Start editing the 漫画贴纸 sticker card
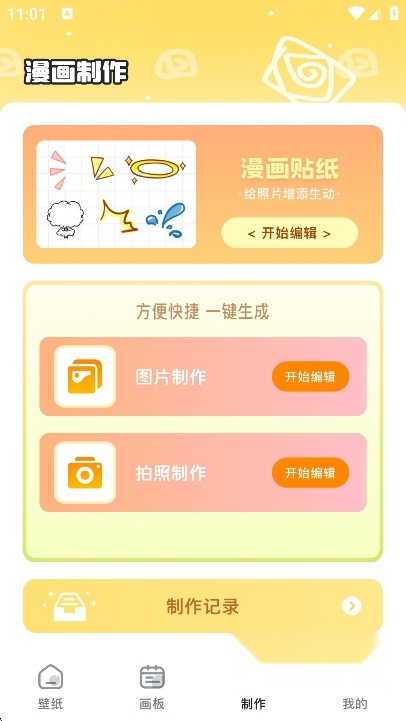The image size is (406, 721). coord(289,233)
